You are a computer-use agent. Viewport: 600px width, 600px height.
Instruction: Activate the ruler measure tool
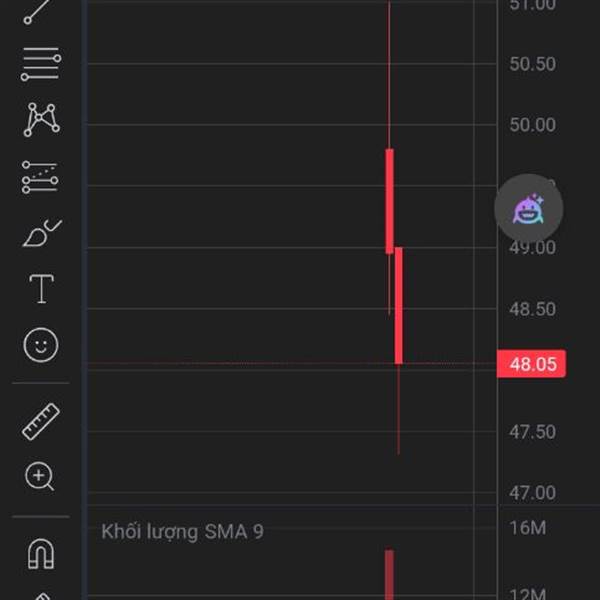41,421
